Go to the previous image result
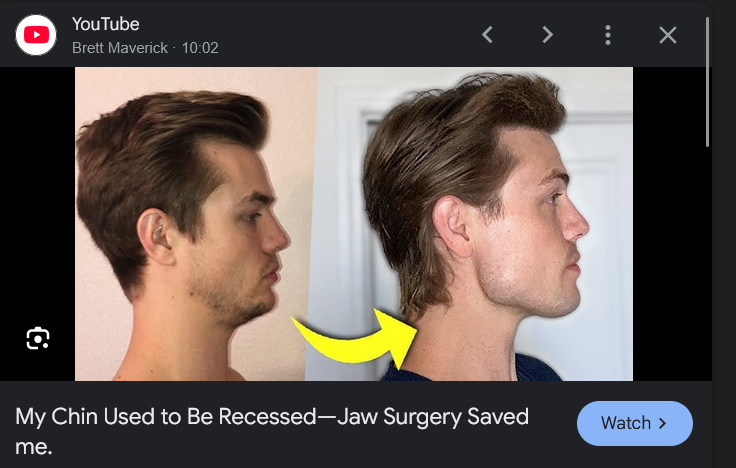The width and height of the screenshot is (736, 468). (x=487, y=35)
